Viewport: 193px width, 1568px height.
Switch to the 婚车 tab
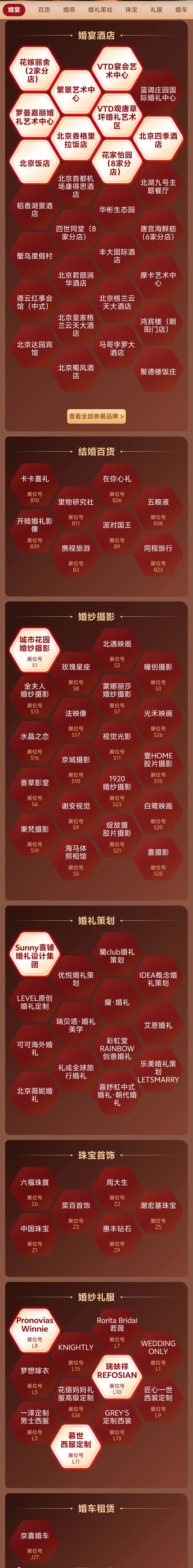point(181,10)
